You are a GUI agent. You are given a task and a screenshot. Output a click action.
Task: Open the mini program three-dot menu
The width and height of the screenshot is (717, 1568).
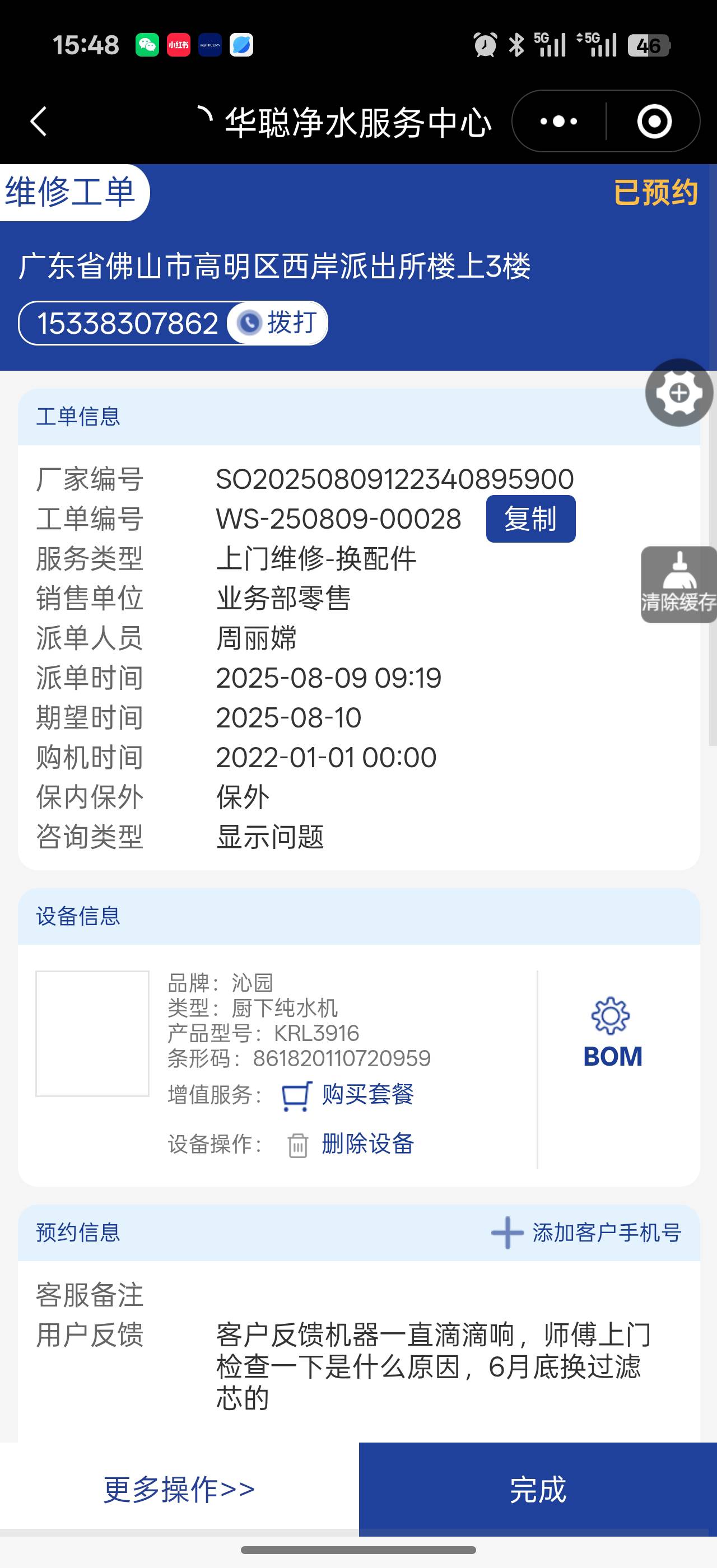558,121
